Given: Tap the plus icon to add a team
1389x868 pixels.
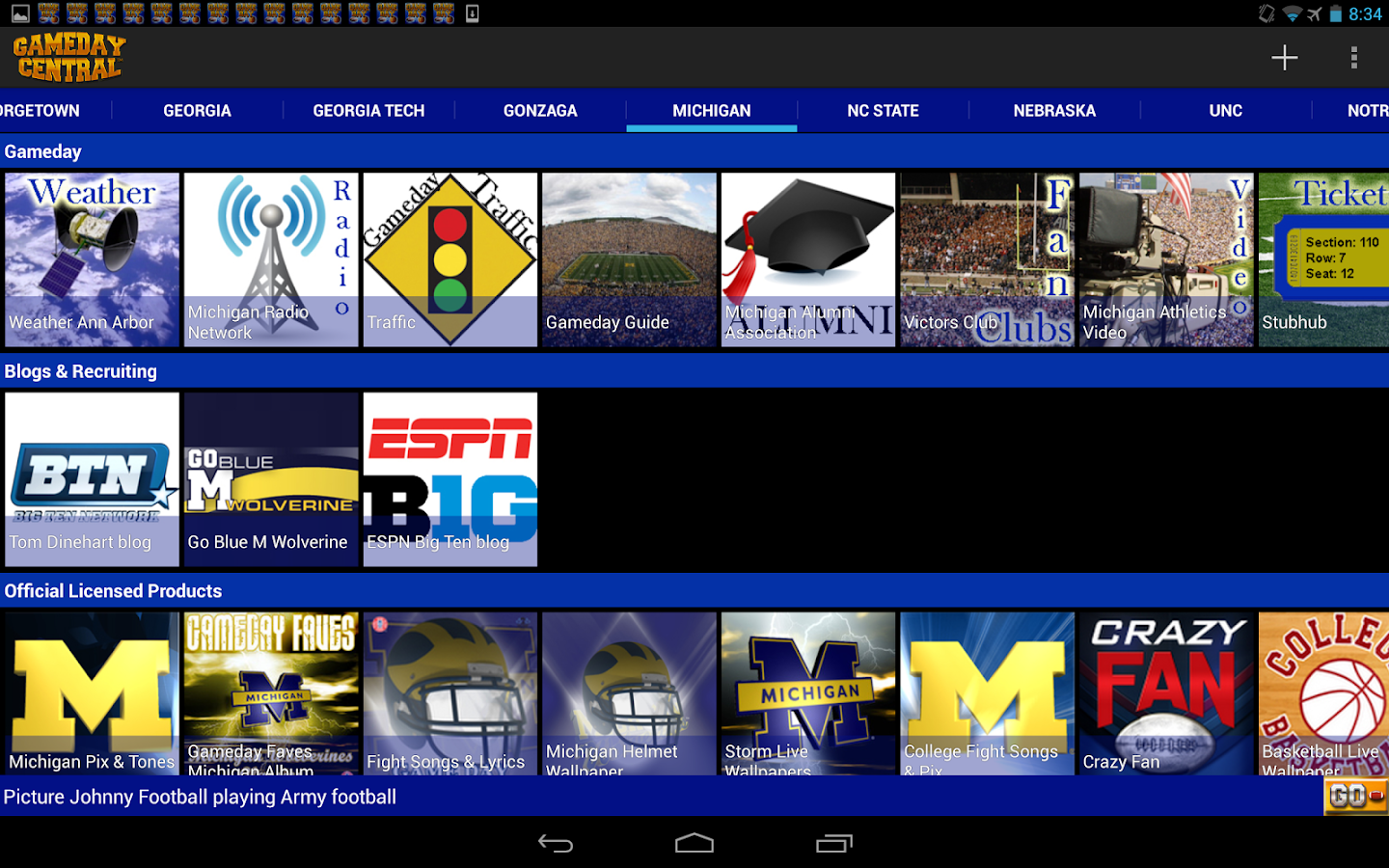Looking at the screenshot, I should pyautogui.click(x=1284, y=58).
